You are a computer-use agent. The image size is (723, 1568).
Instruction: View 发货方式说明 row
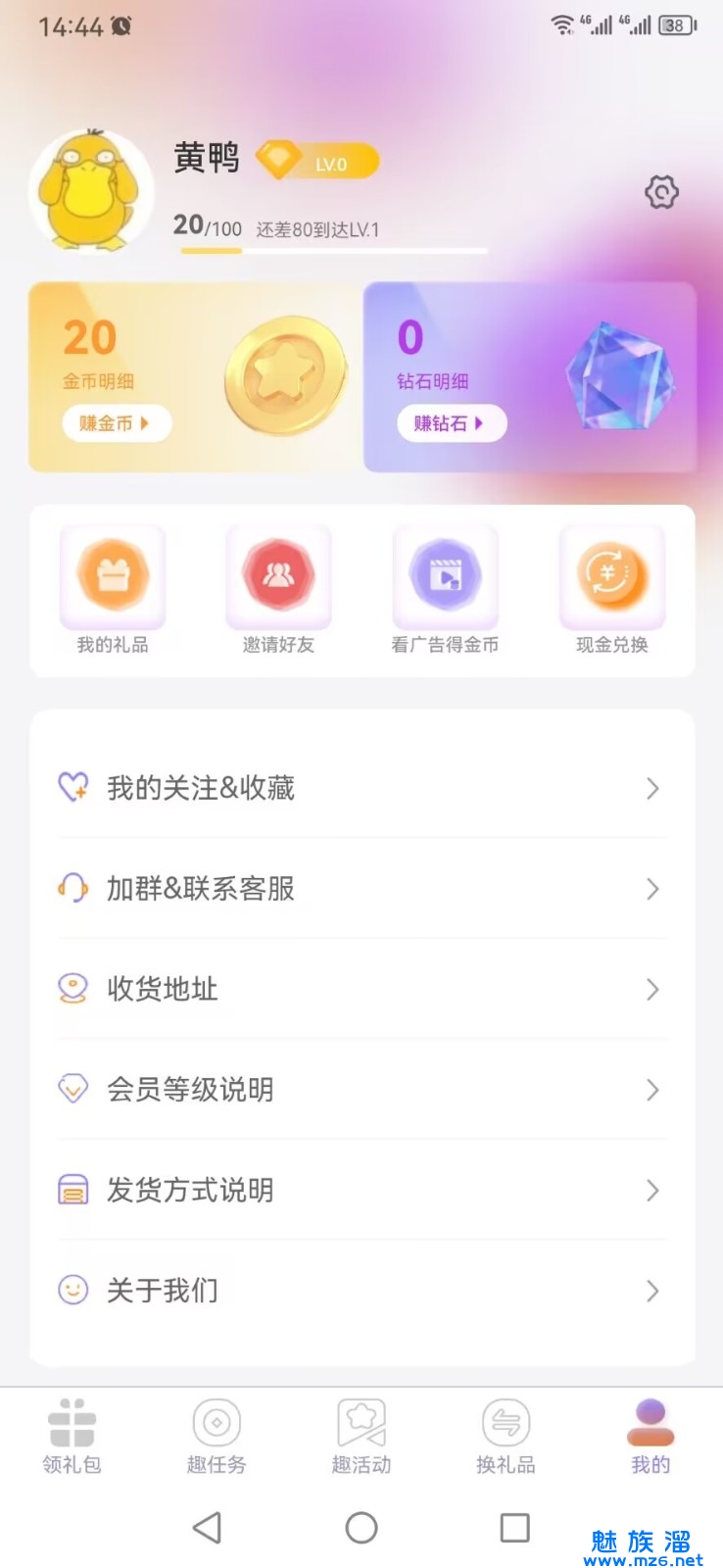[x=361, y=1190]
